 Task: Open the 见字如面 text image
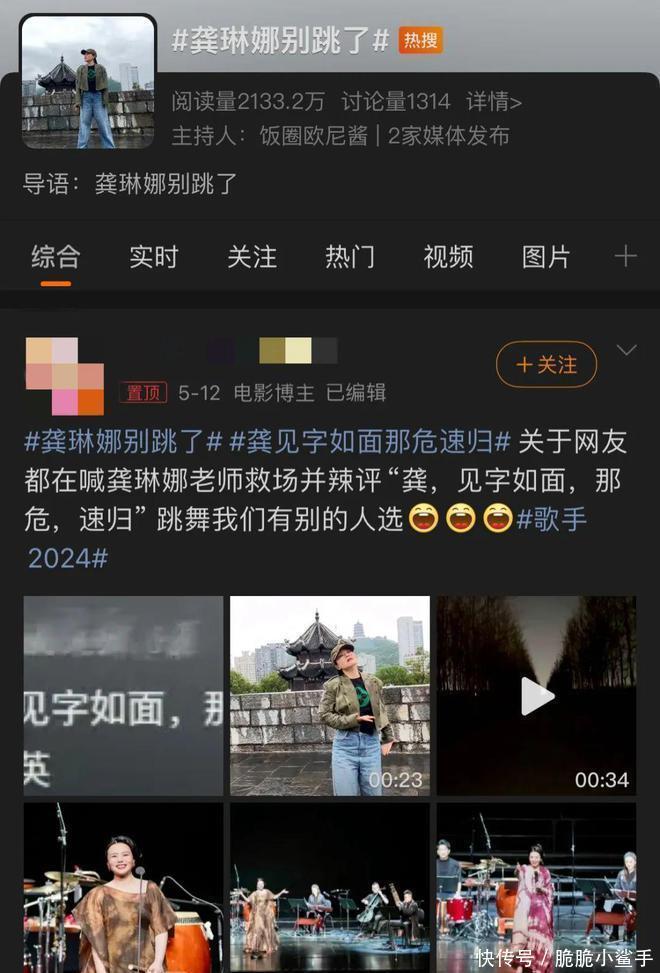pyautogui.click(x=124, y=696)
